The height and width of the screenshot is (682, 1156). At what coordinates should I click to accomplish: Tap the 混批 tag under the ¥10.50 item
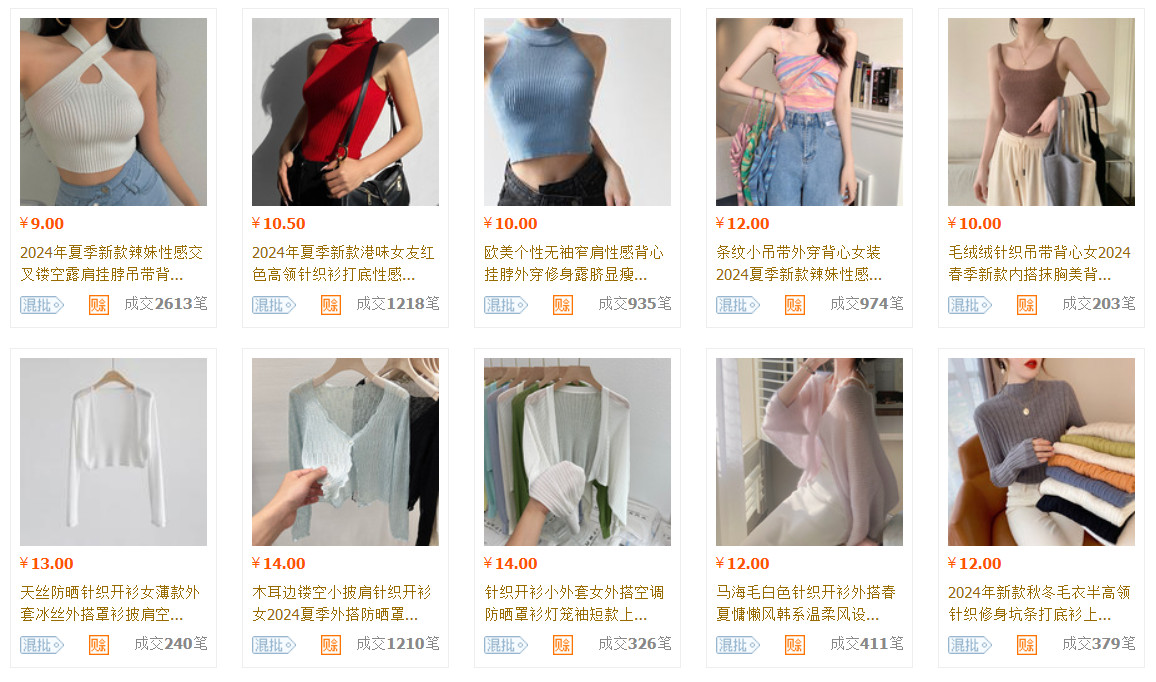(x=273, y=305)
